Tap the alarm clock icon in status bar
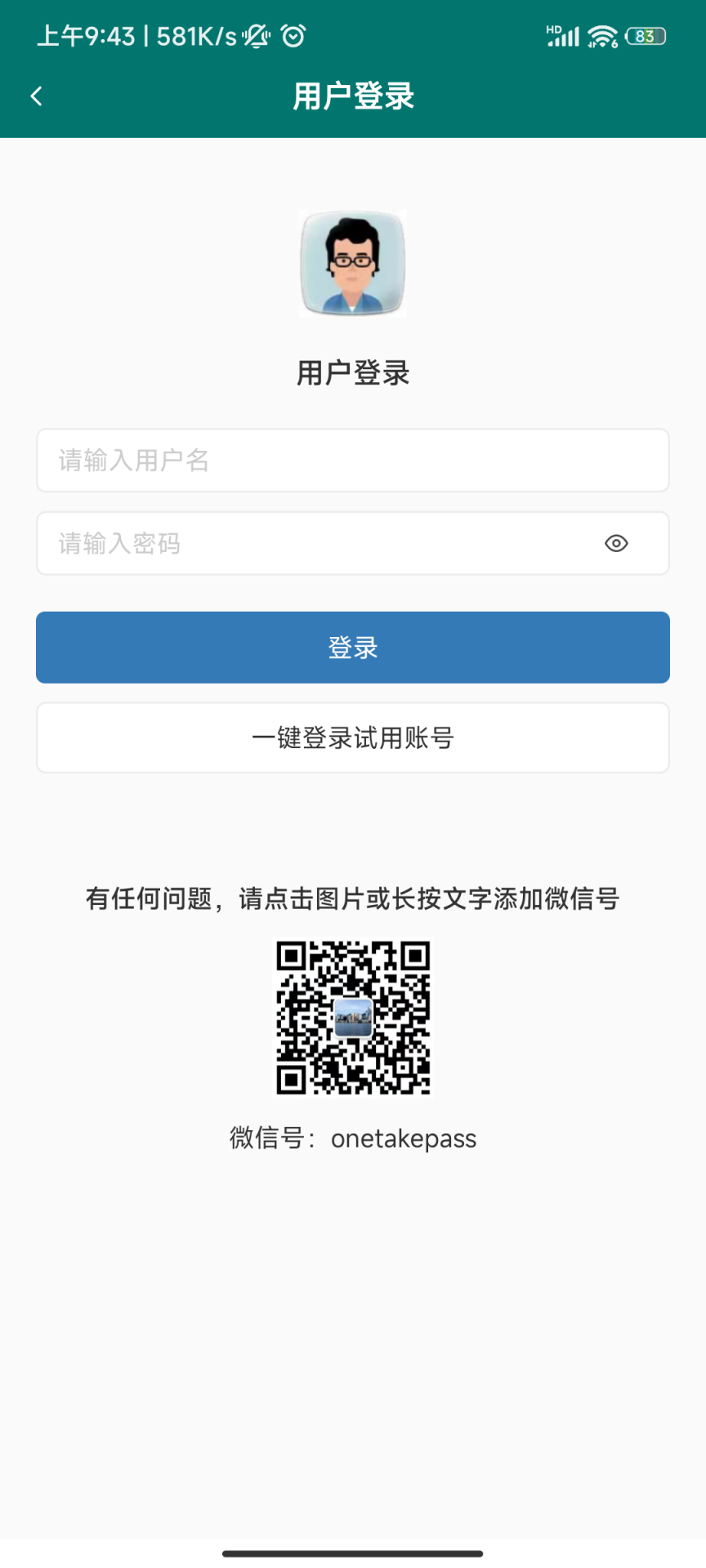 (x=292, y=36)
